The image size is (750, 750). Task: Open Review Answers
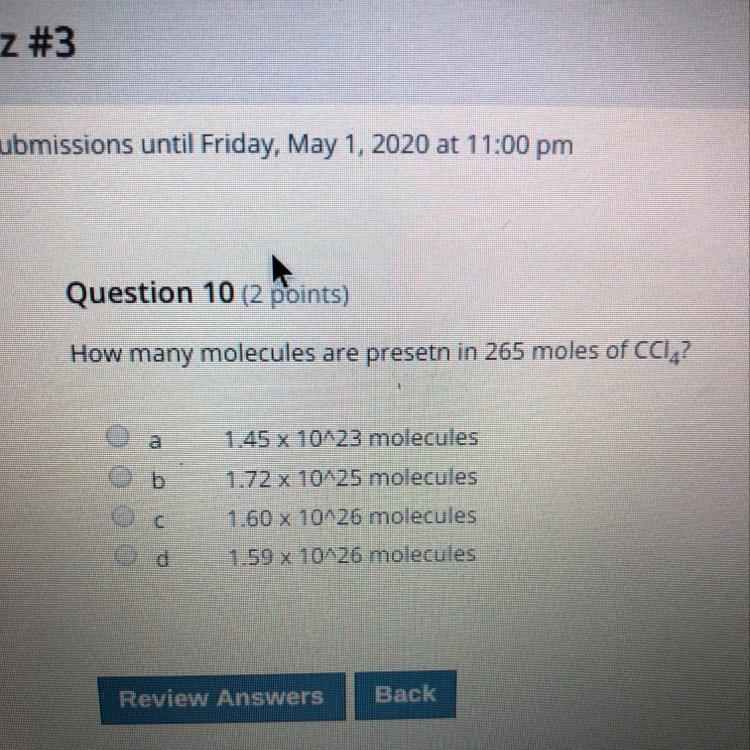click(221, 698)
